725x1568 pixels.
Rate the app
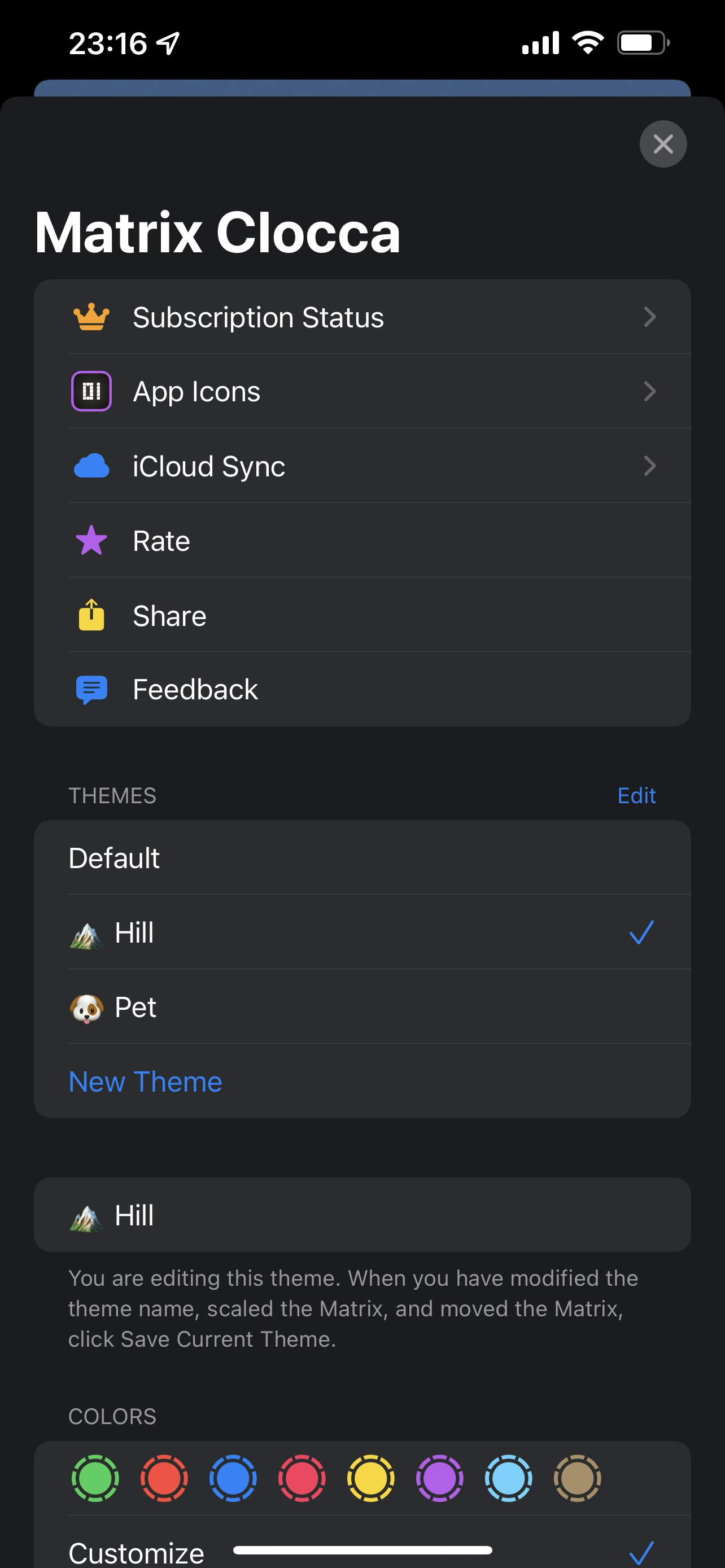click(x=361, y=541)
